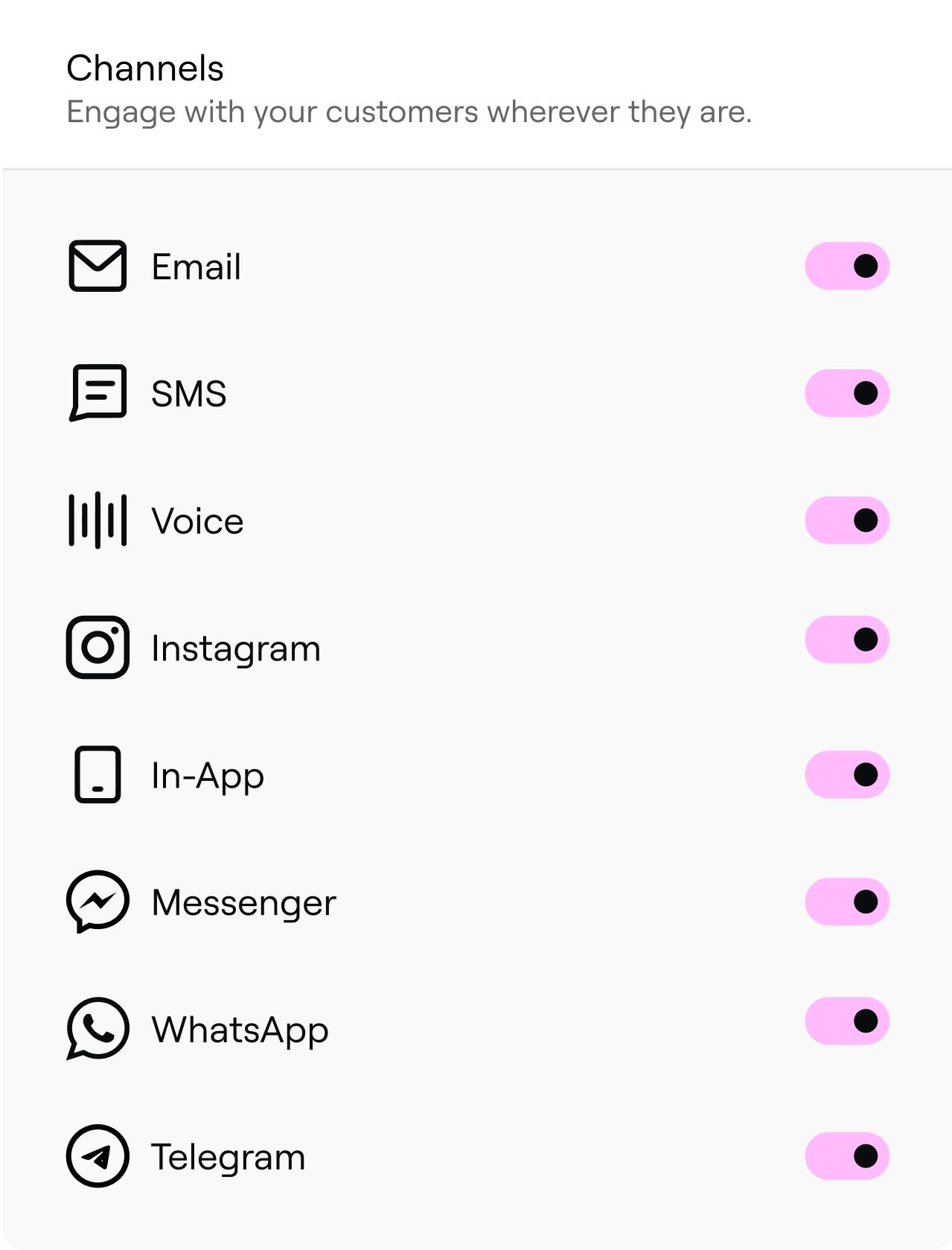
Task: Turn off the Email channel toggle
Action: coord(847,266)
